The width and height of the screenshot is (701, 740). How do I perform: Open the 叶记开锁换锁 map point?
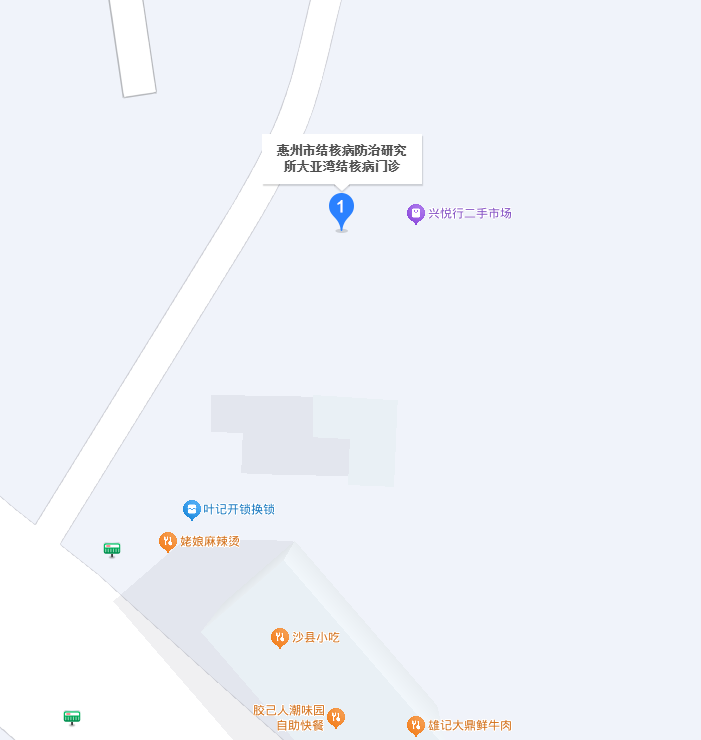point(191,510)
